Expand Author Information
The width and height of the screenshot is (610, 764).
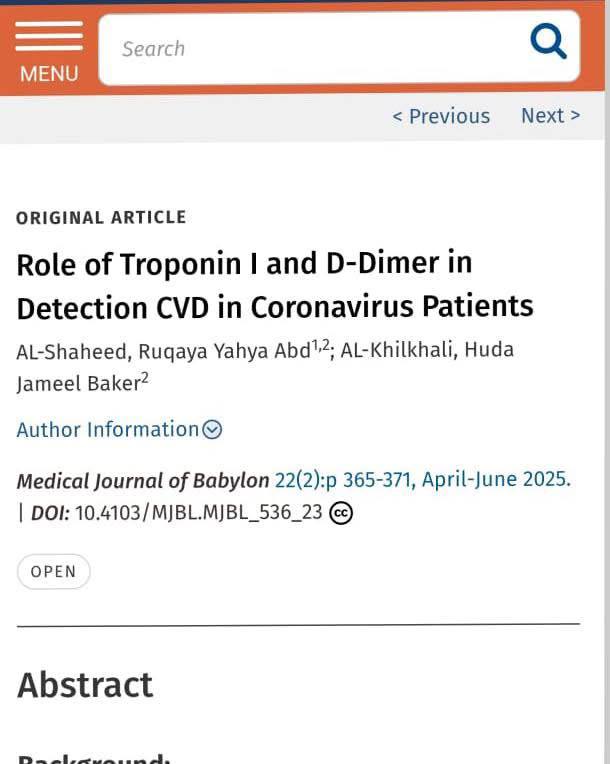pos(119,430)
